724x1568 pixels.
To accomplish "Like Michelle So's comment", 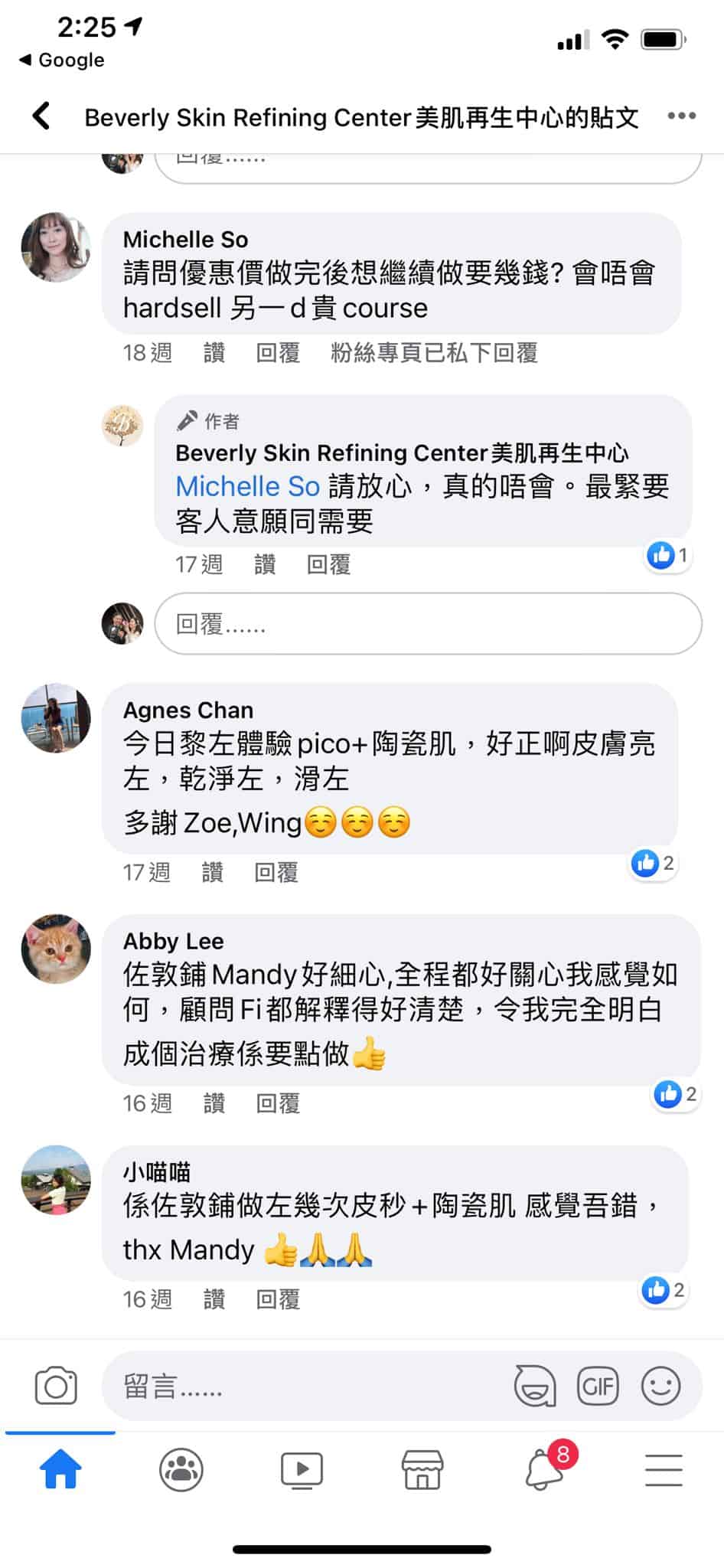I will click(214, 353).
